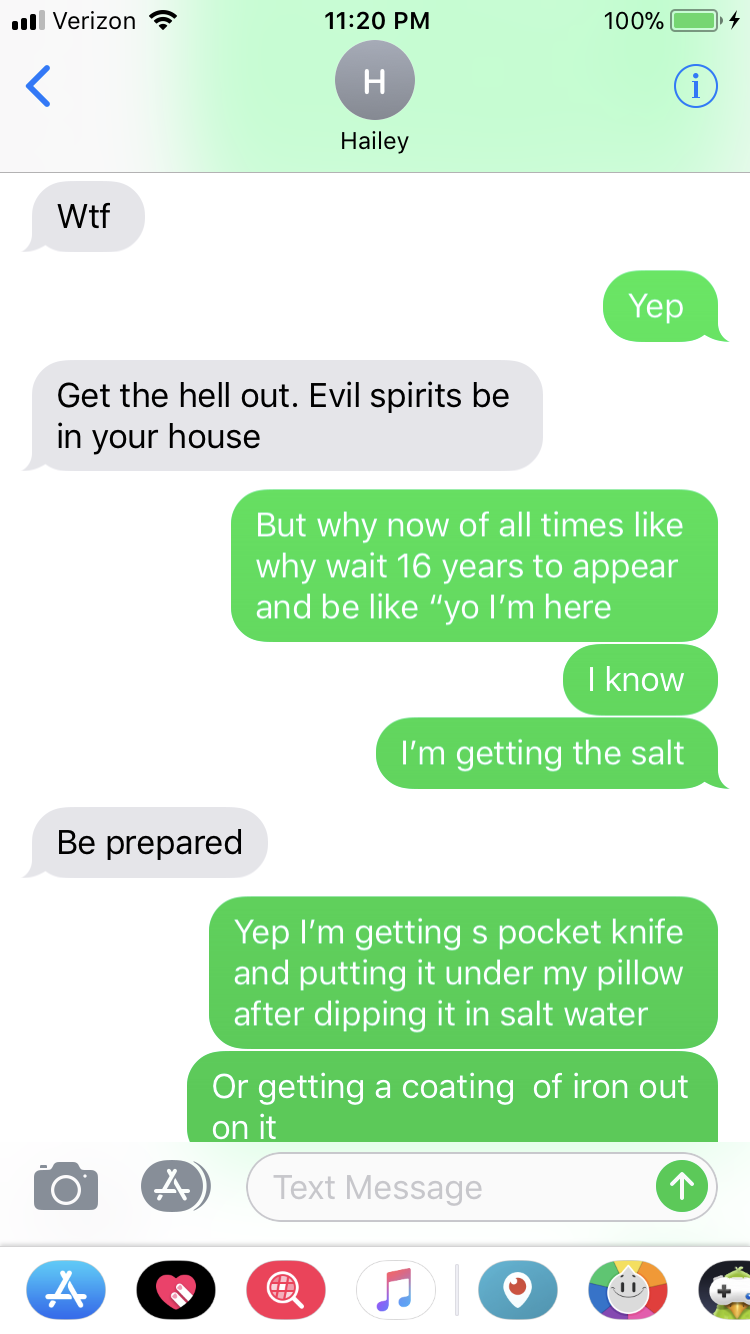750x1334 pixels.
Task: Go back to the messages list
Action: (x=38, y=86)
